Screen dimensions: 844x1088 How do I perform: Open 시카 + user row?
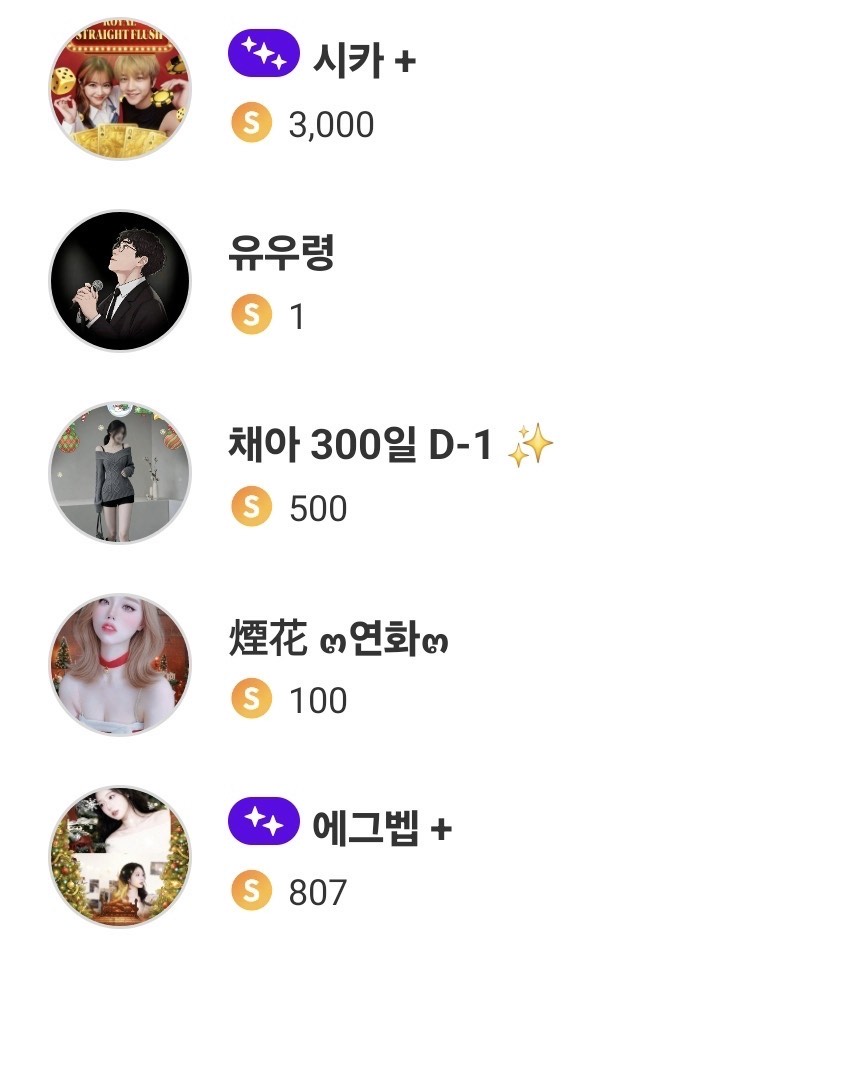(363, 62)
